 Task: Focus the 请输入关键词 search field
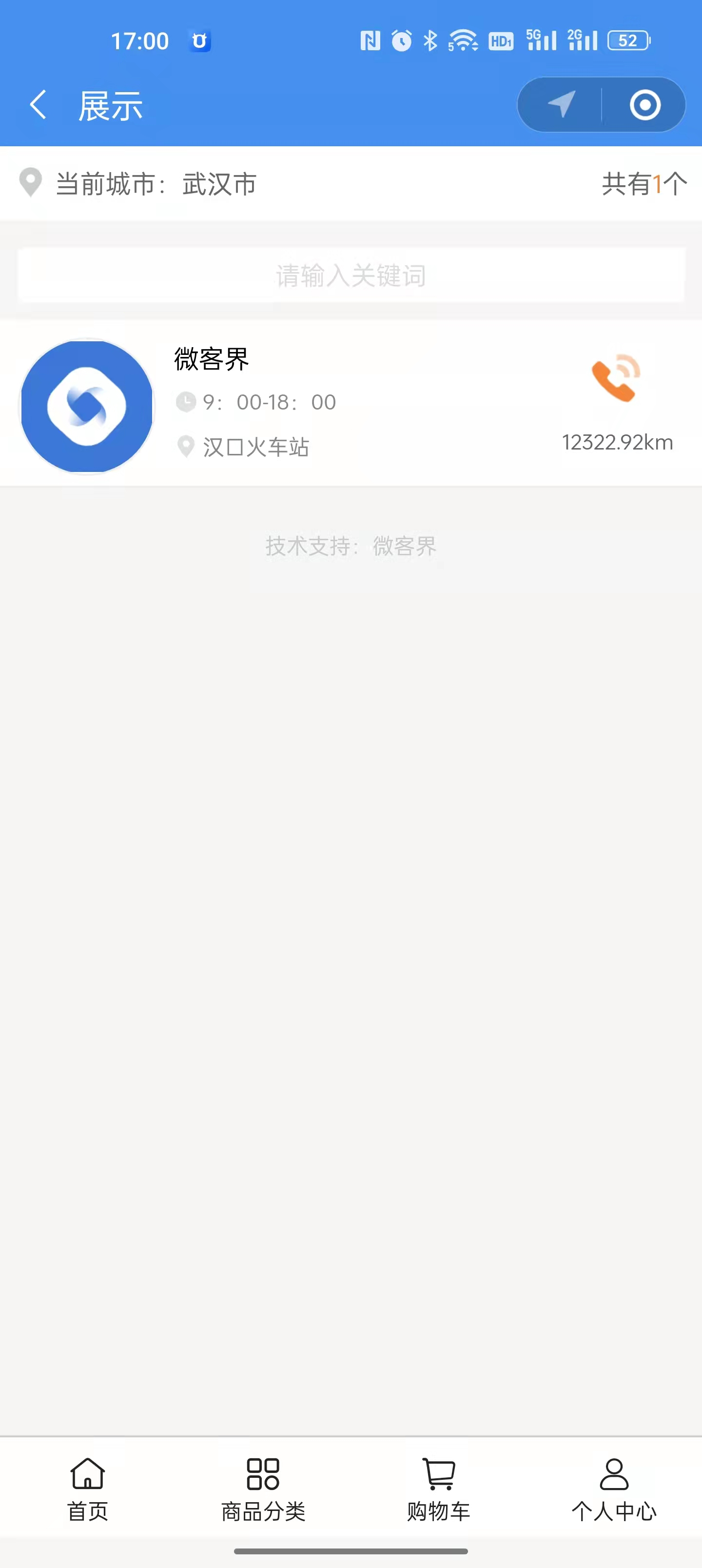(x=351, y=275)
